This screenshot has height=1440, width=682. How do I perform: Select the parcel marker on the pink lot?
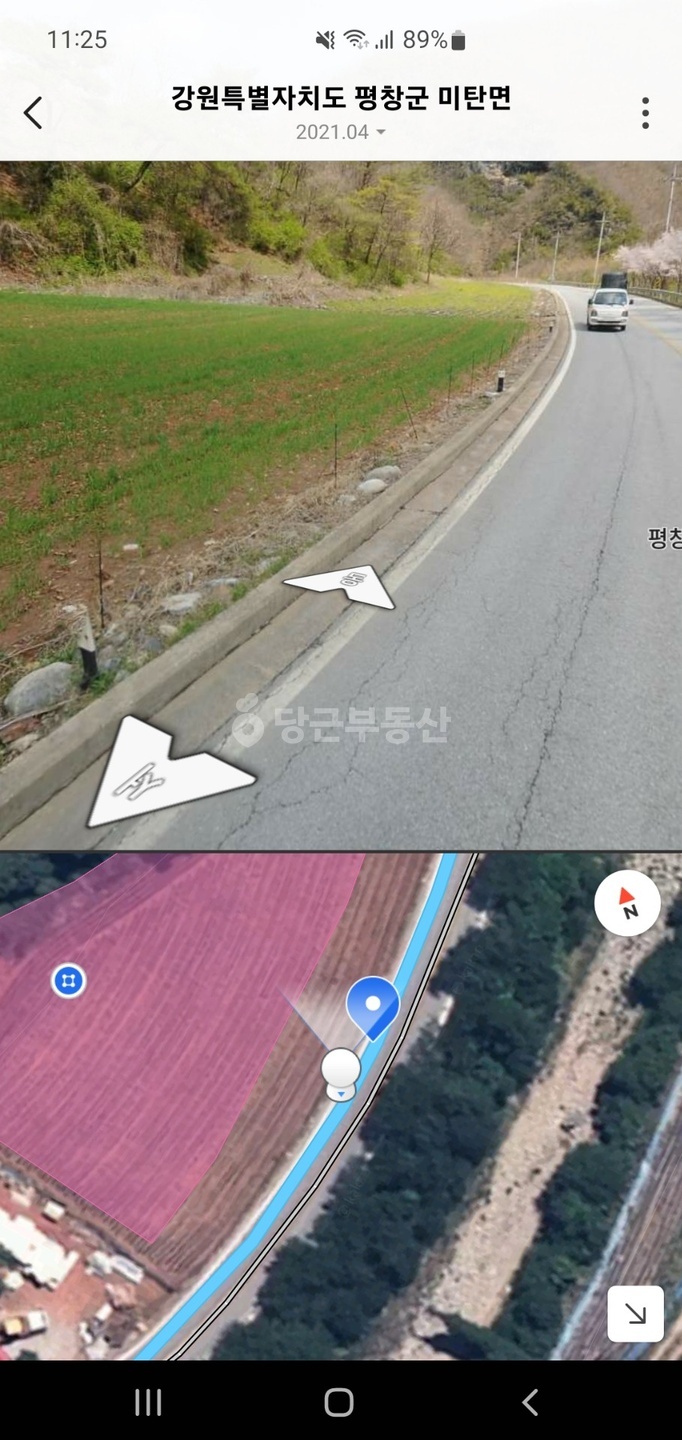[68, 980]
